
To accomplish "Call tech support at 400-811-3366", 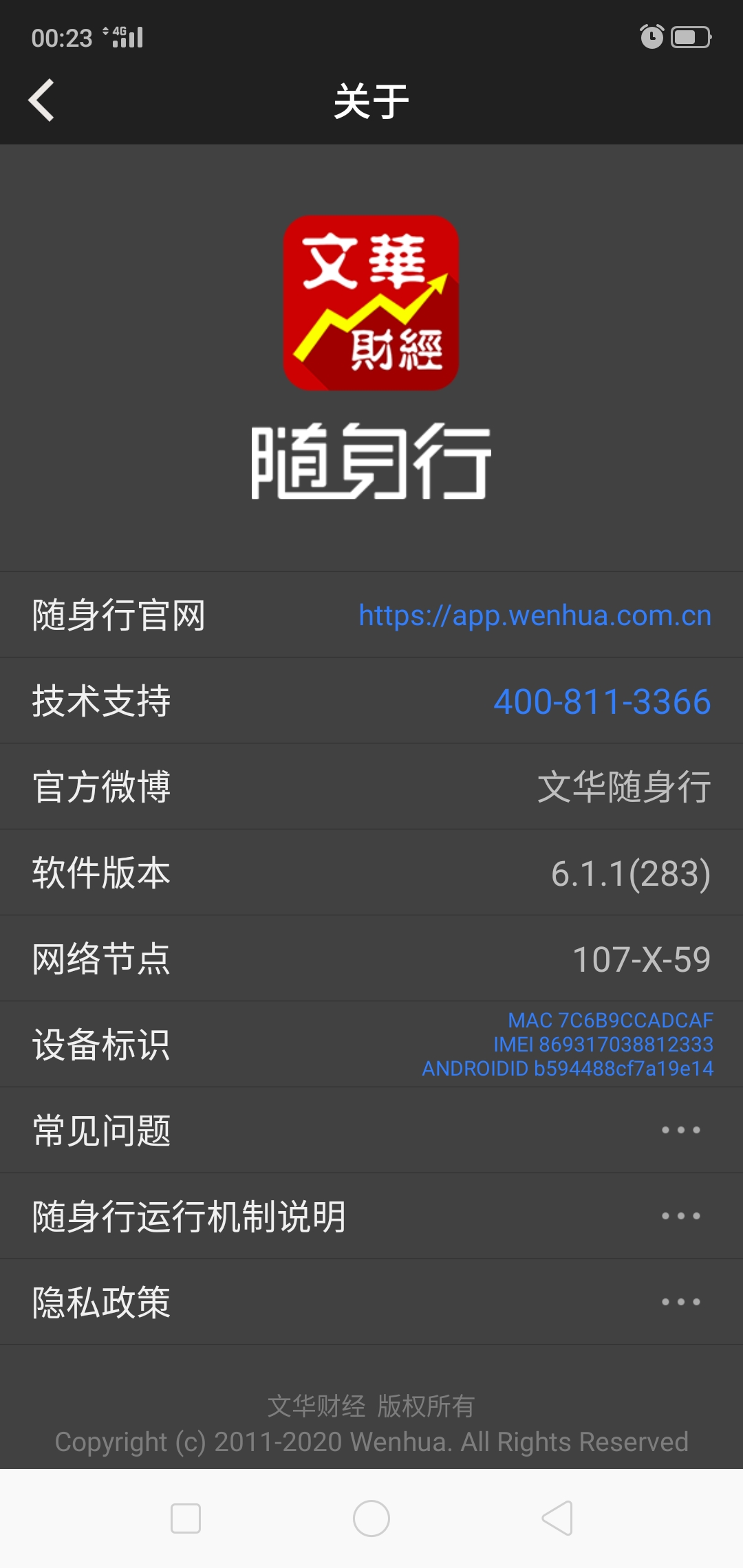I will (x=602, y=701).
